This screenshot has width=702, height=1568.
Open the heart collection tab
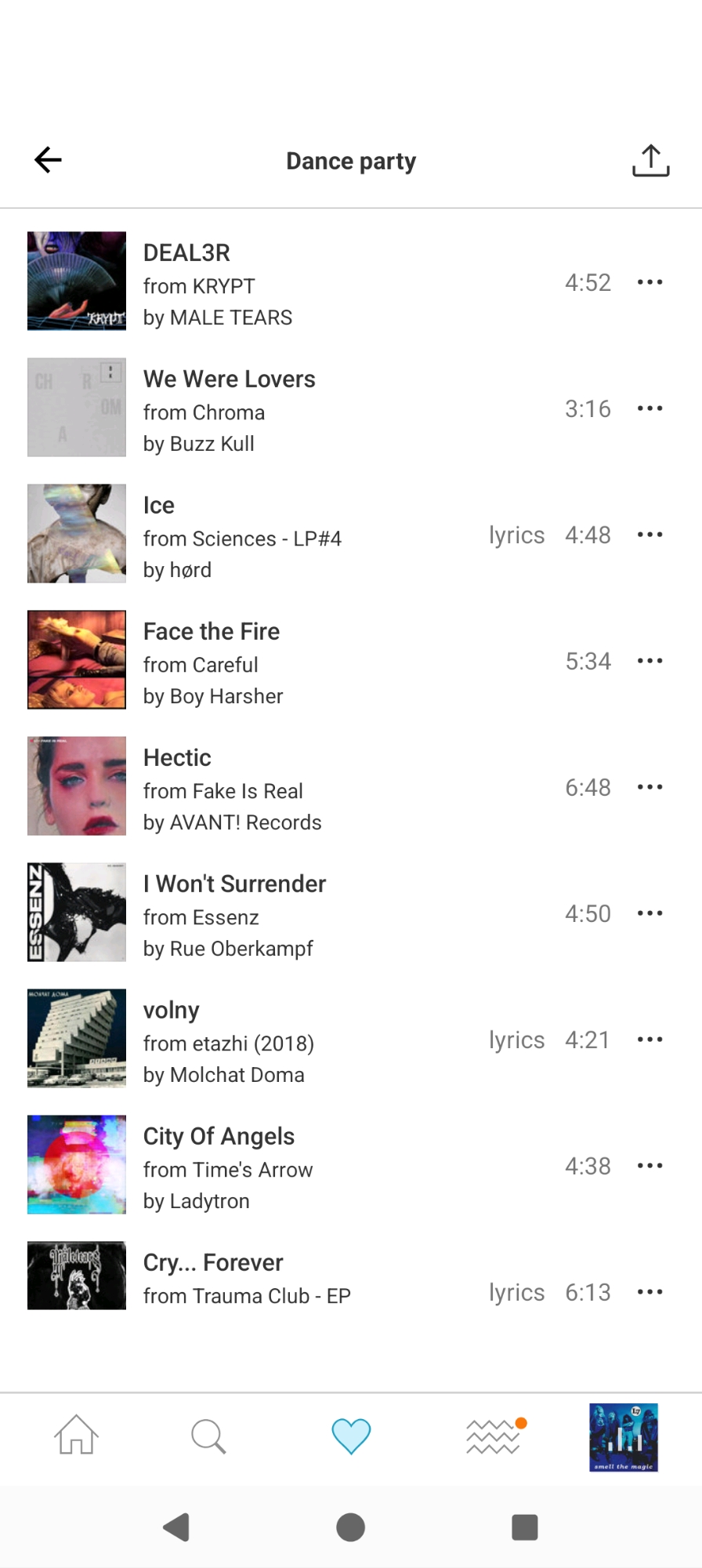point(351,1436)
